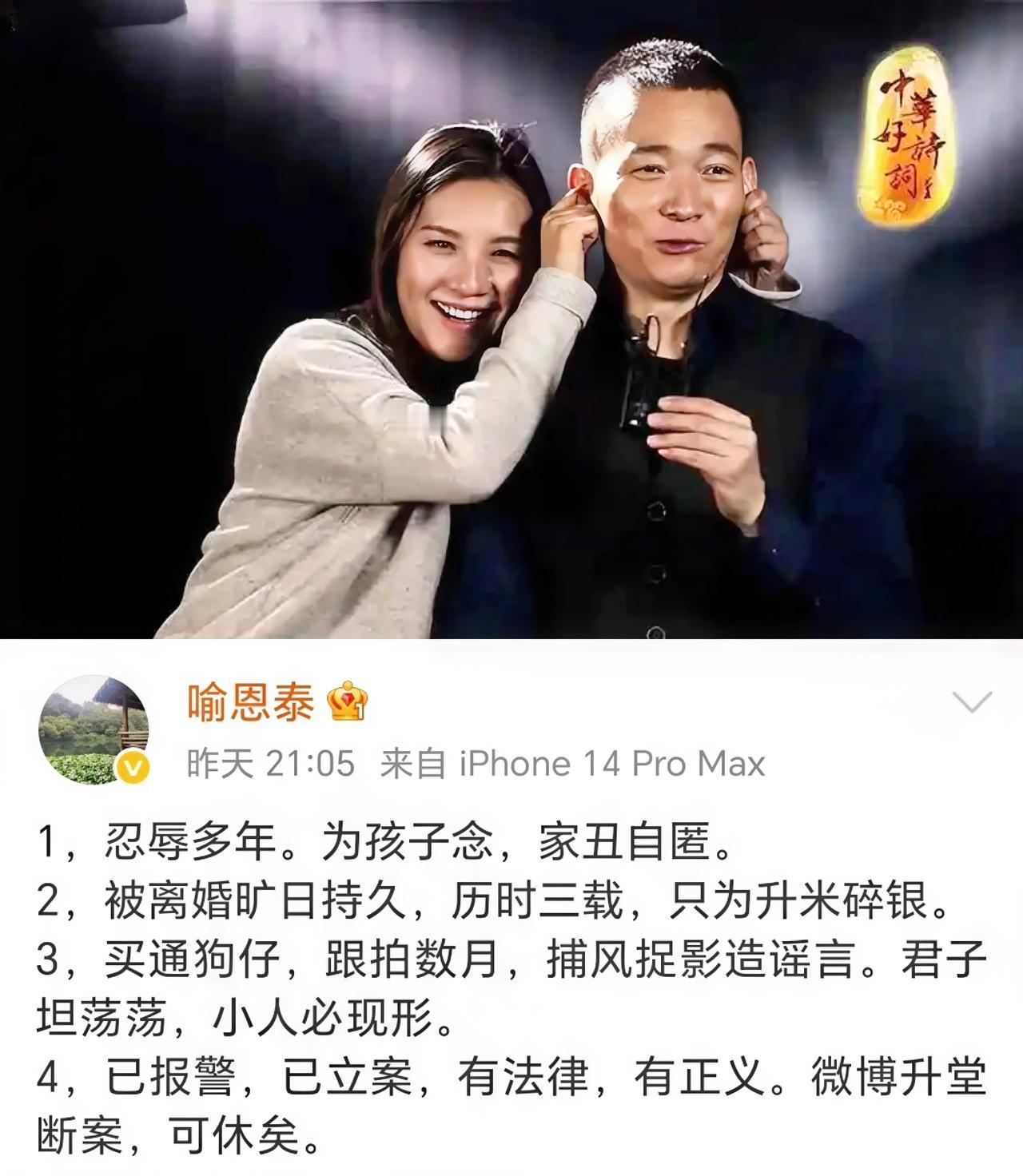Click the timestamp 昨天 21:05
The image size is (1023, 1176).
269,765
